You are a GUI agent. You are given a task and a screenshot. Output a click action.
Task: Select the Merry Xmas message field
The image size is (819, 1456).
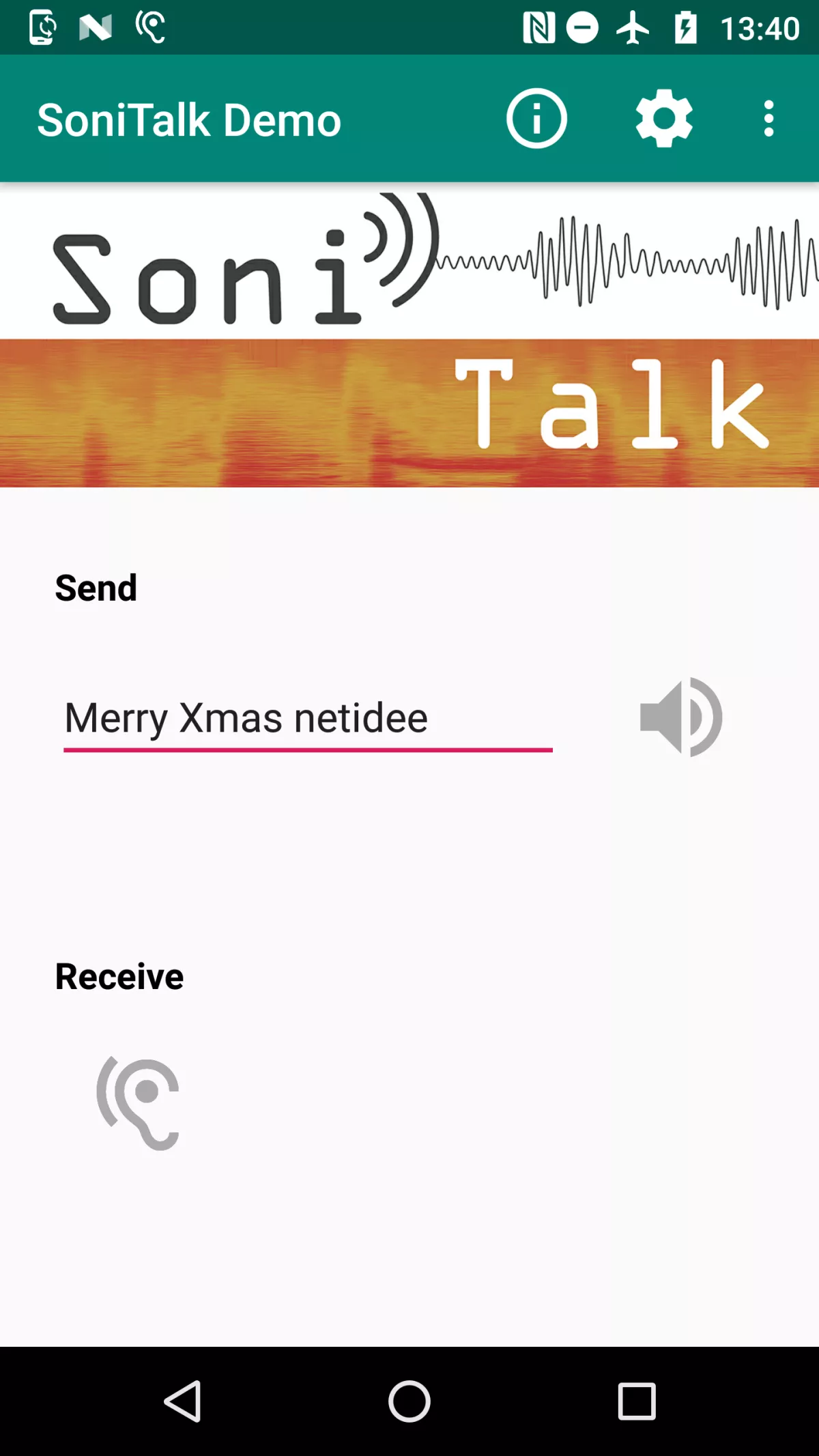307,717
